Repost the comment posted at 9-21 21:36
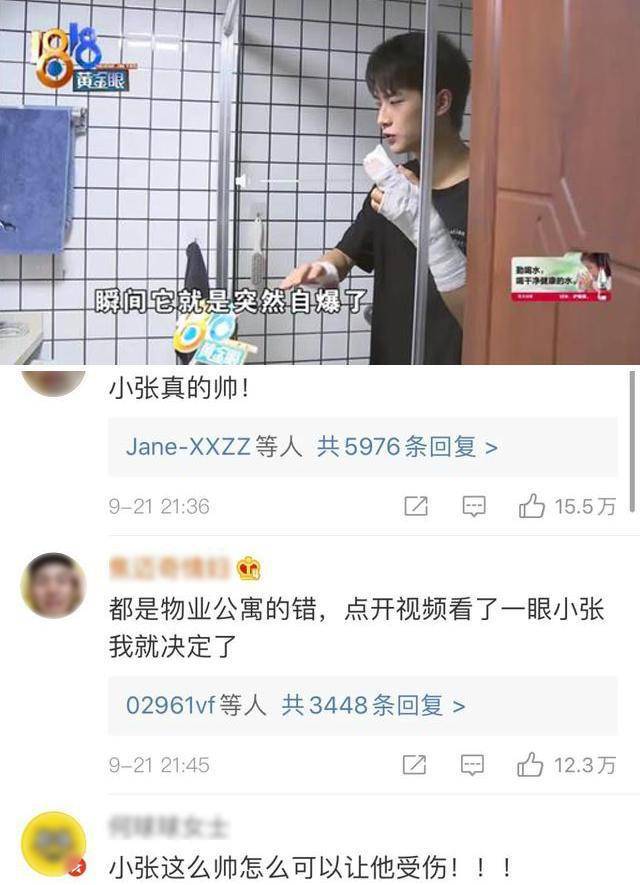The height and width of the screenshot is (885, 640). coord(416,507)
